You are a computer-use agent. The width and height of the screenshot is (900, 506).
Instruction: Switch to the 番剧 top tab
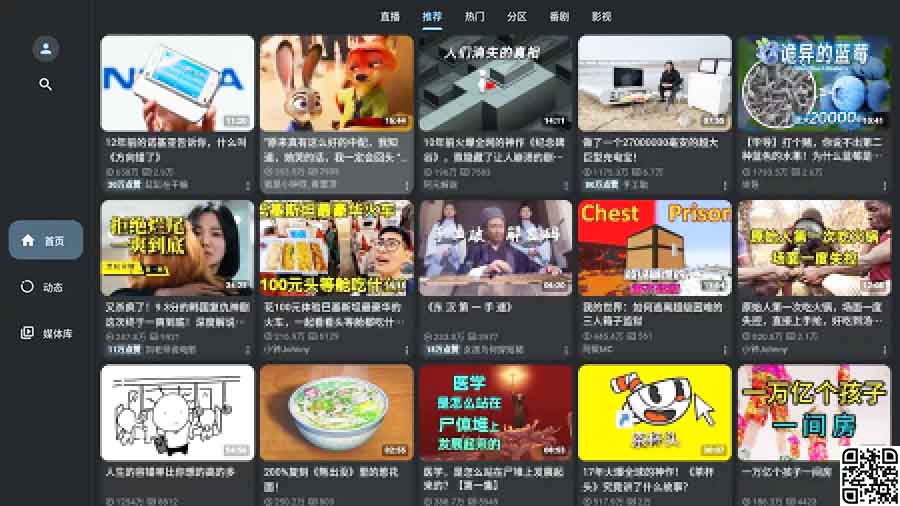point(559,17)
